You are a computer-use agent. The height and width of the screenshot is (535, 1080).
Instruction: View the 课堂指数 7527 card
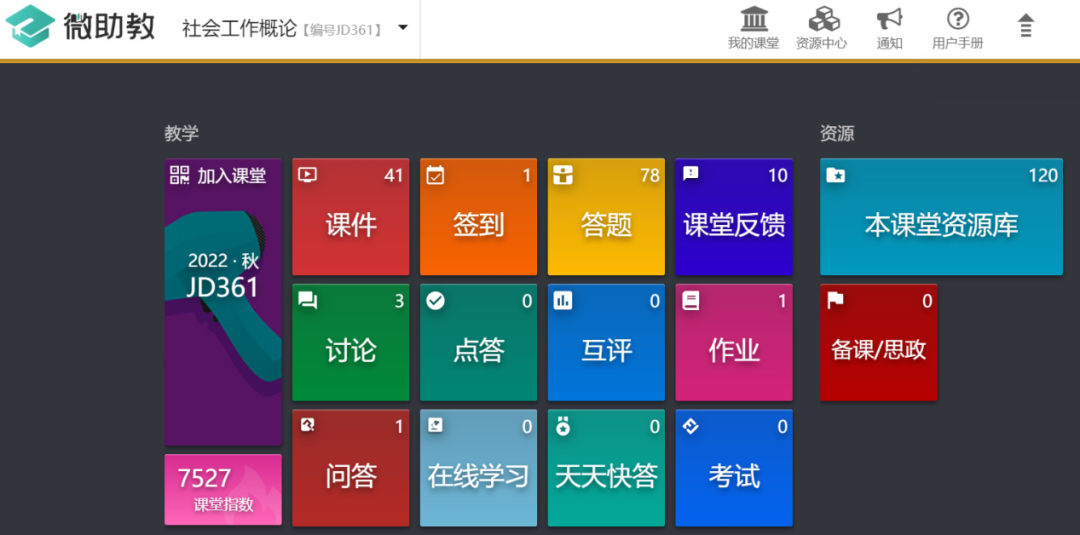pyautogui.click(x=223, y=489)
